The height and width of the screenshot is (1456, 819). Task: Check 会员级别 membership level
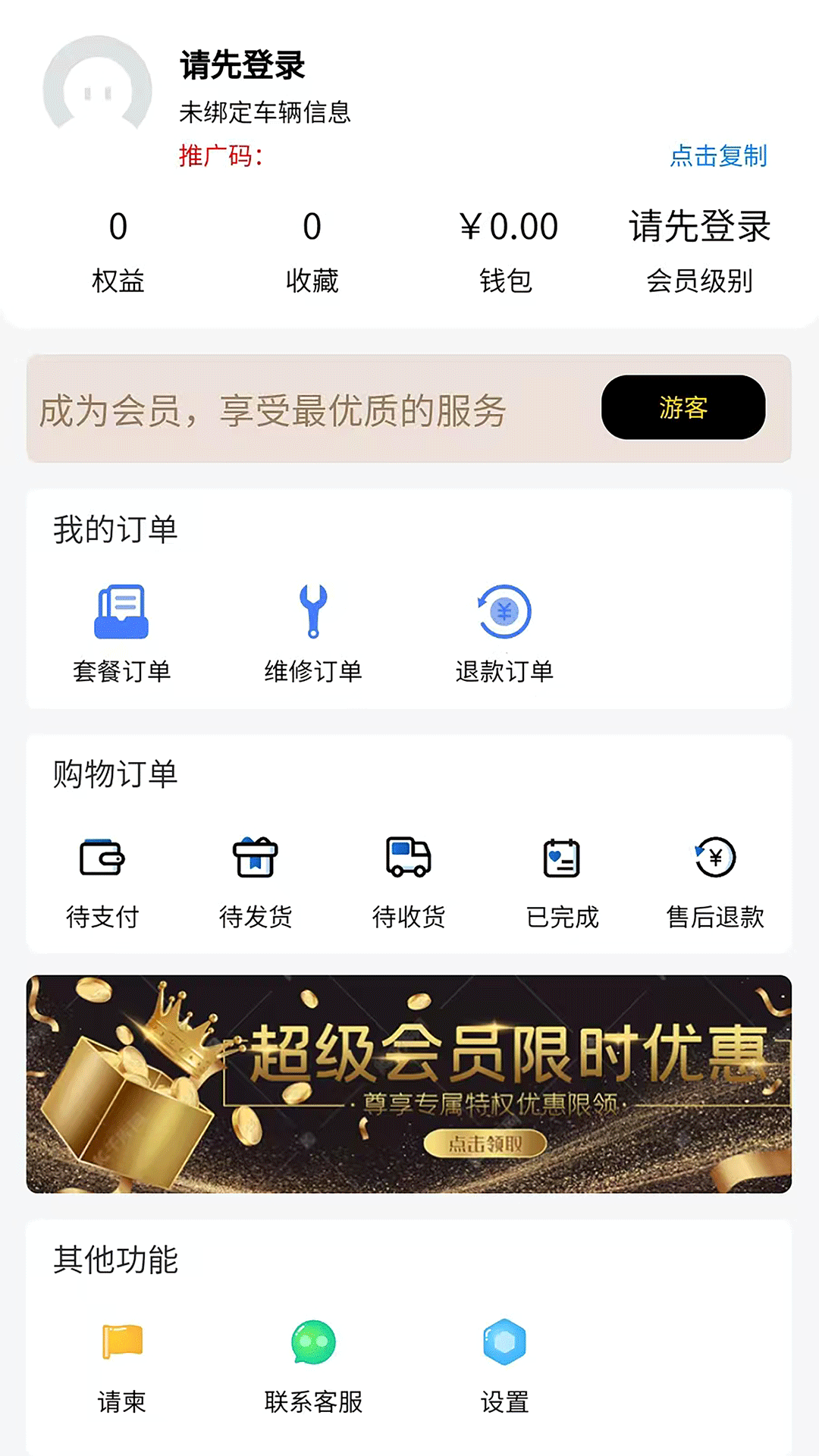tap(699, 252)
